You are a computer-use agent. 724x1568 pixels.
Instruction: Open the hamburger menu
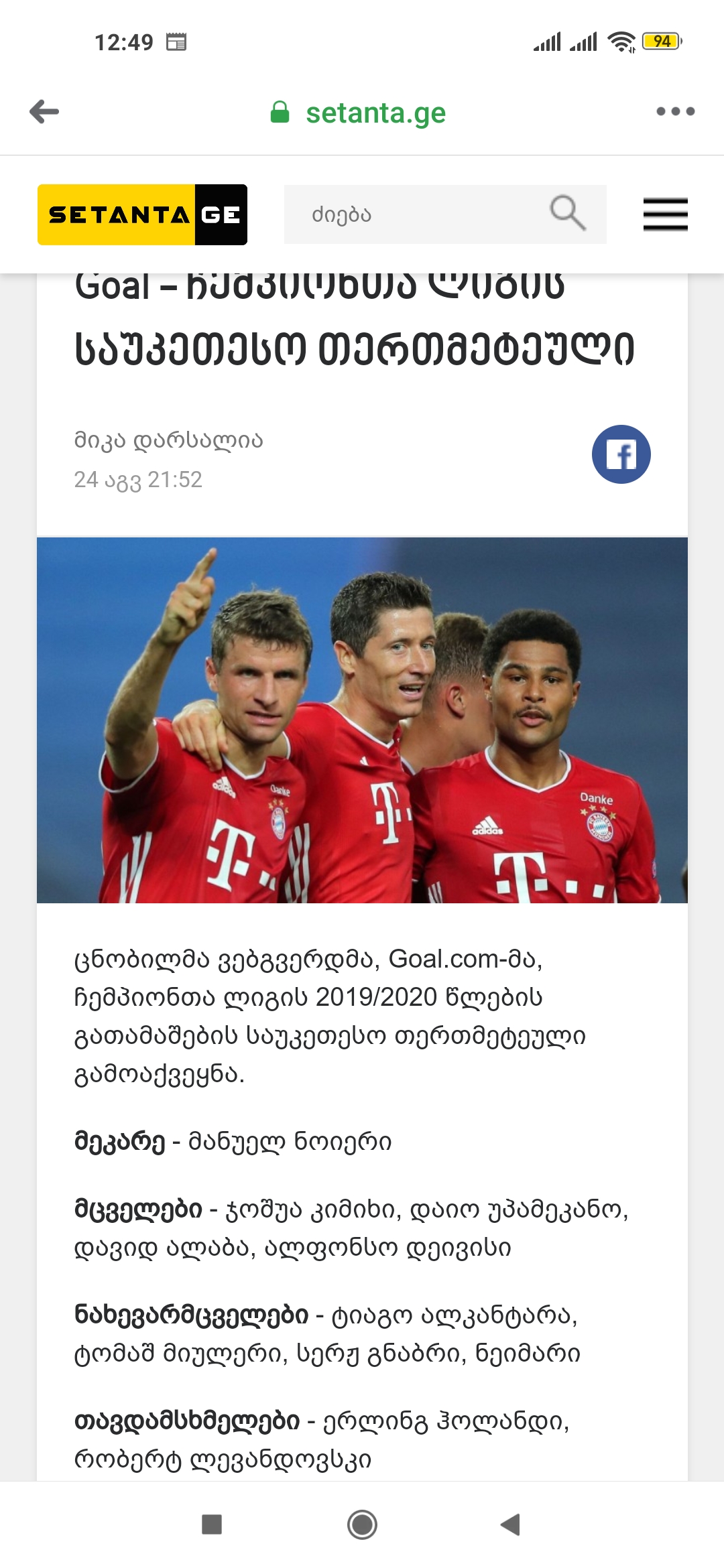[665, 214]
